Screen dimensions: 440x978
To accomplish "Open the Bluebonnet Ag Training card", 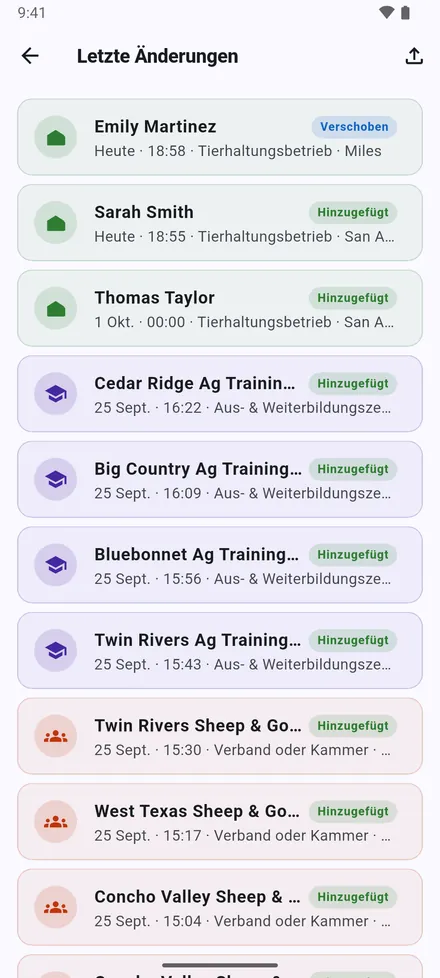I will pyautogui.click(x=220, y=564).
